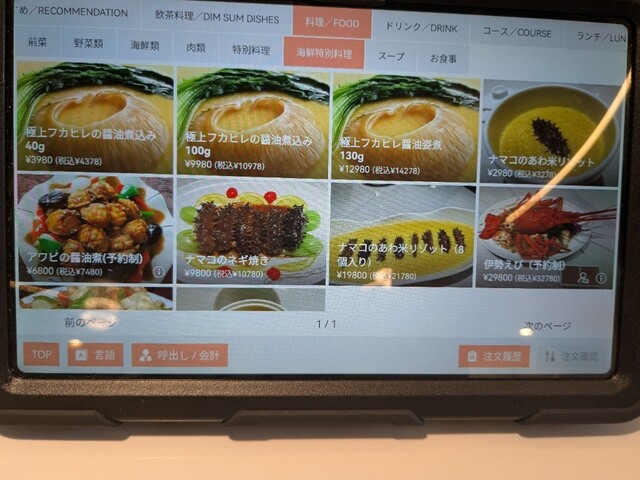The height and width of the screenshot is (480, 640).
Task: Tap 呼出し/会計 to call staff
Action: pos(180,355)
